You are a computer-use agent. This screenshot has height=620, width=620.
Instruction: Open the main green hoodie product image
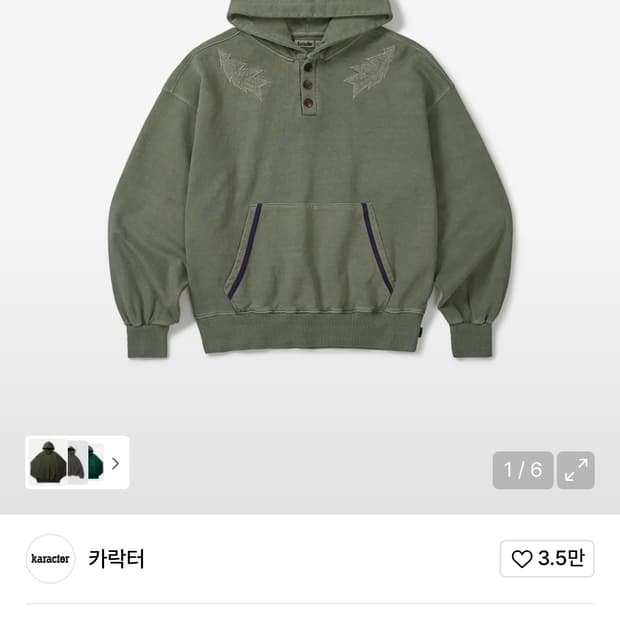point(310,178)
